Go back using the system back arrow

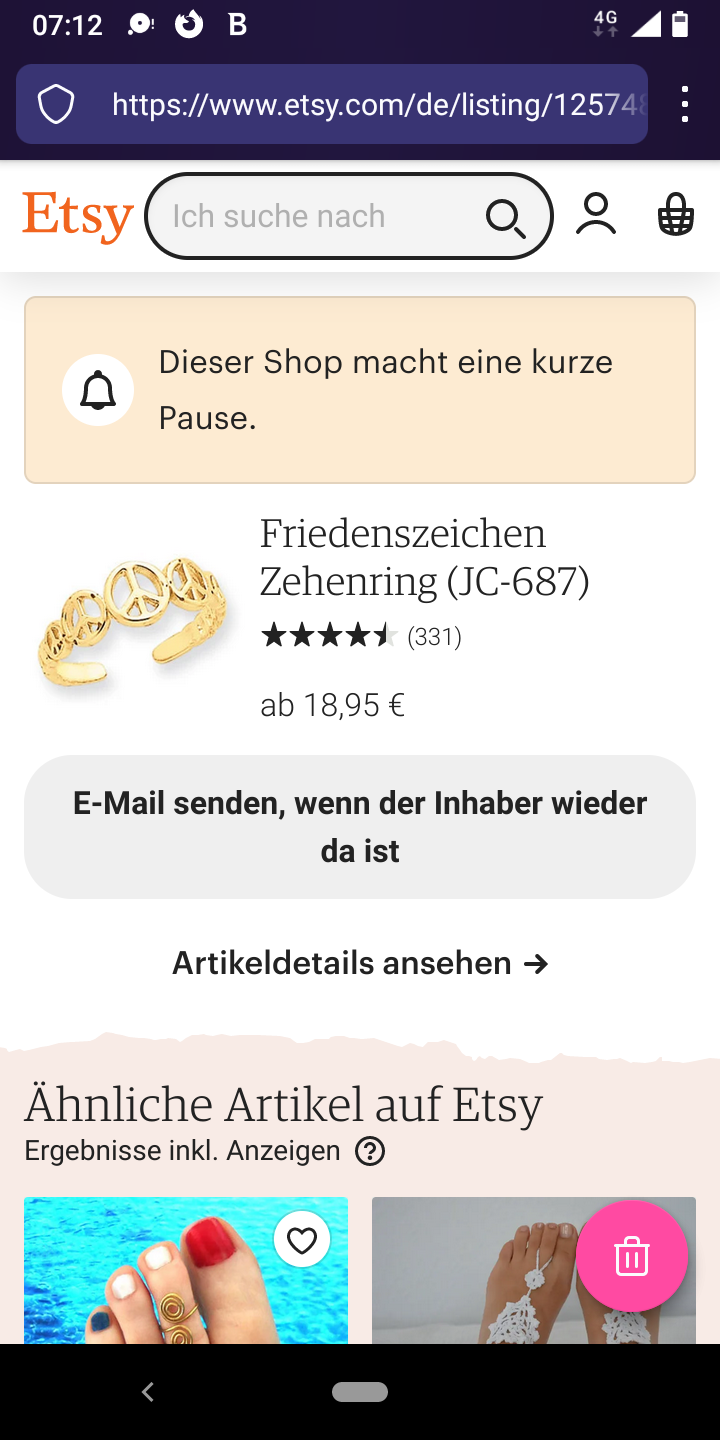tap(148, 1392)
